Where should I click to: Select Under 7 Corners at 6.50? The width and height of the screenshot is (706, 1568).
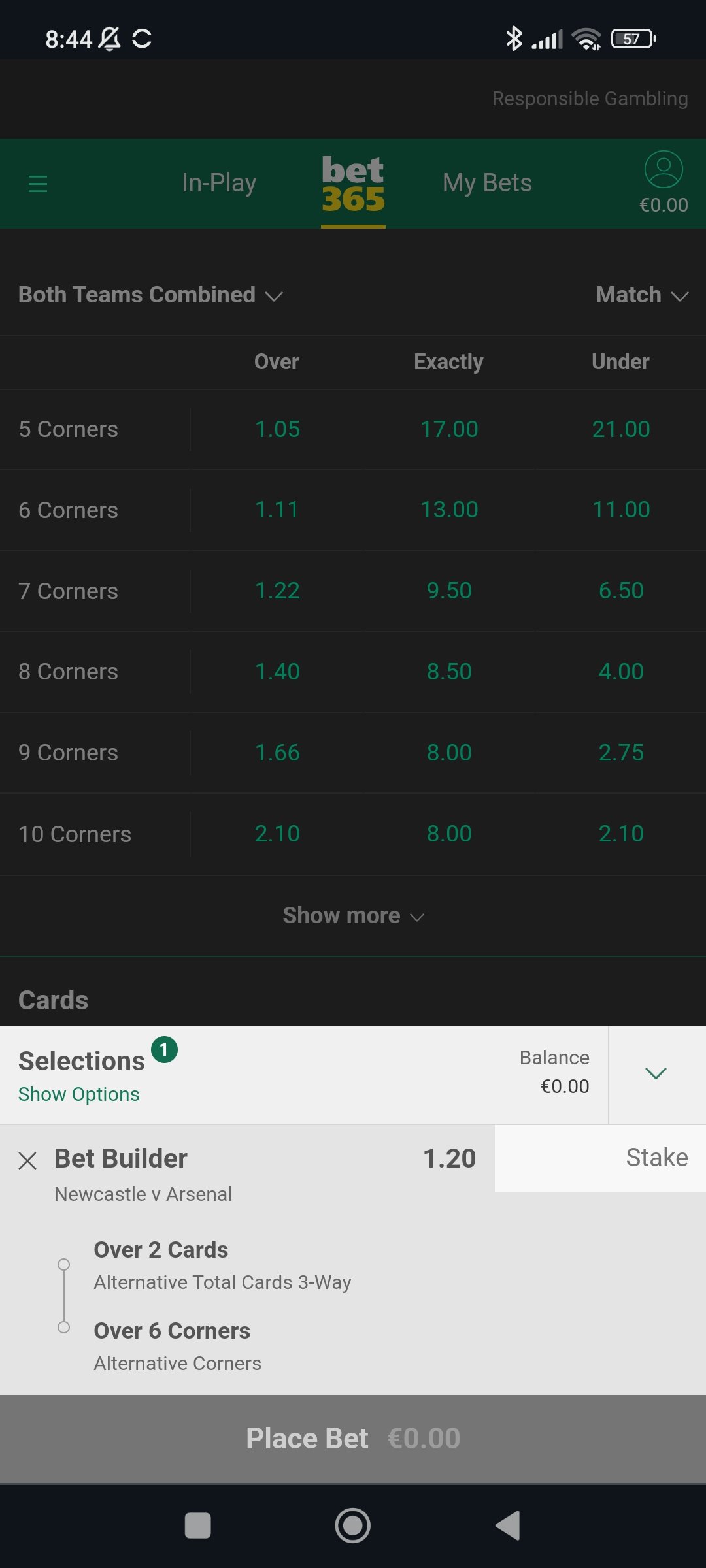pos(621,591)
